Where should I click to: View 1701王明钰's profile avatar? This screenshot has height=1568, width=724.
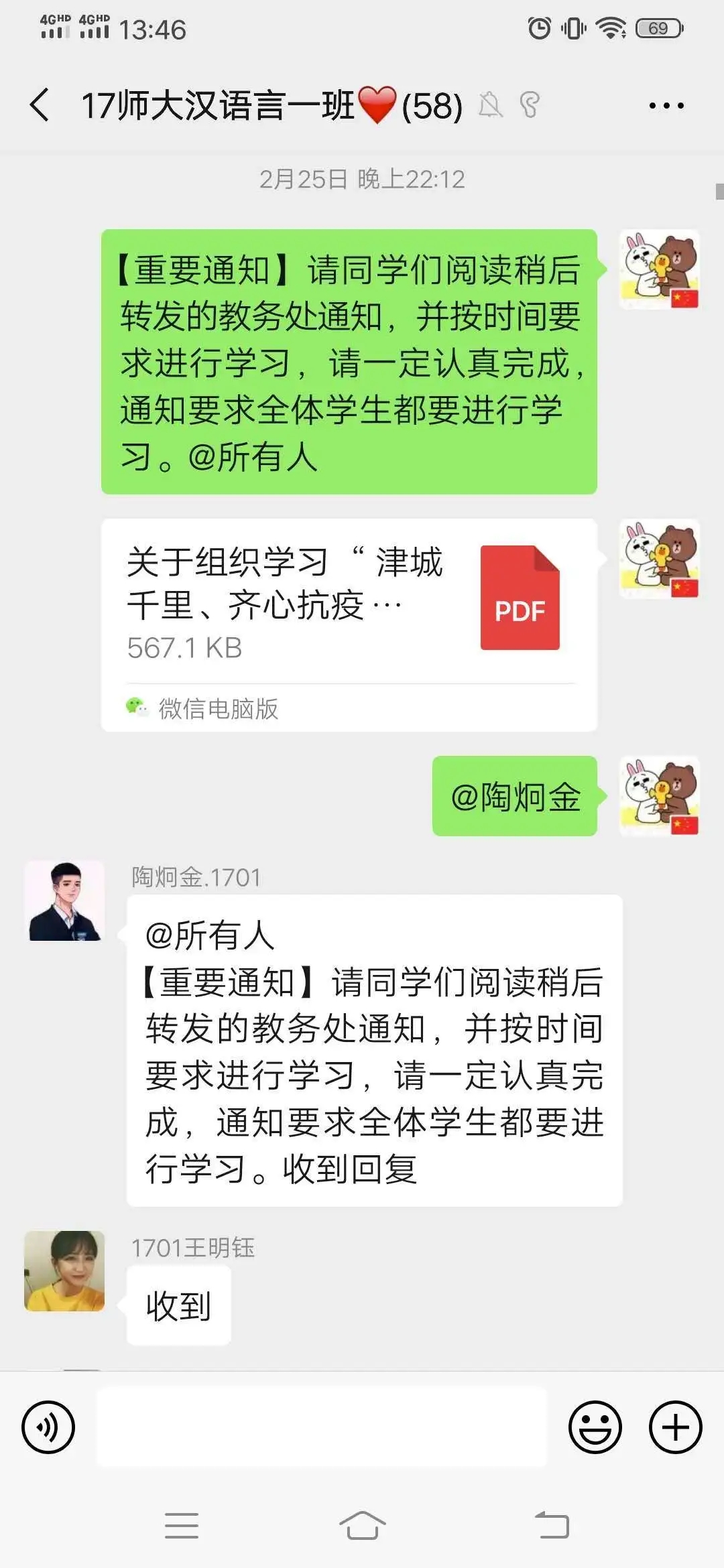[64, 1271]
